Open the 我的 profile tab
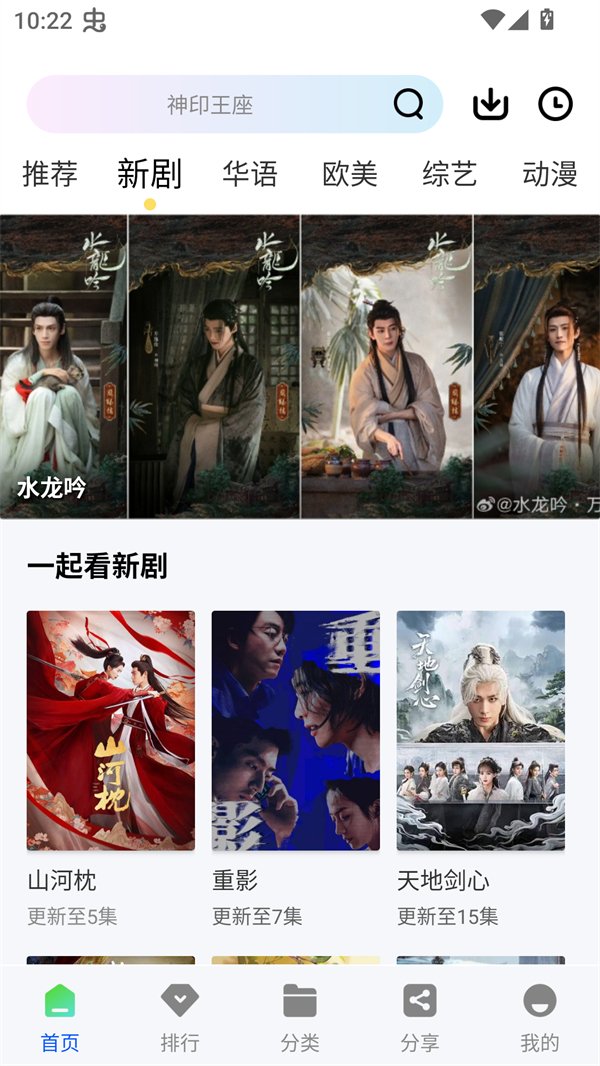 (540, 1016)
